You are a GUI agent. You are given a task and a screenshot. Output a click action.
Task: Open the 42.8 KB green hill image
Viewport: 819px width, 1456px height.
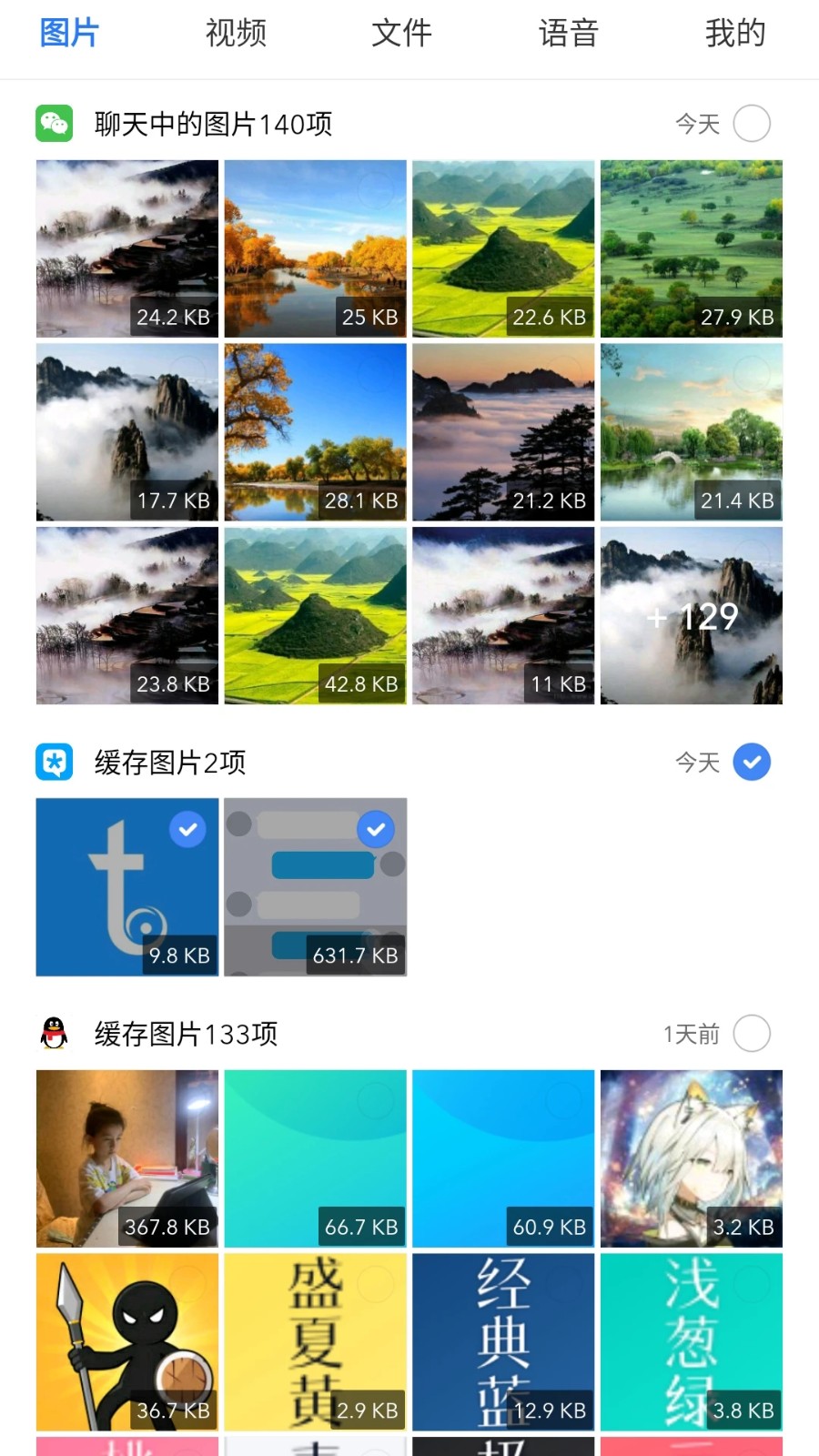[315, 616]
